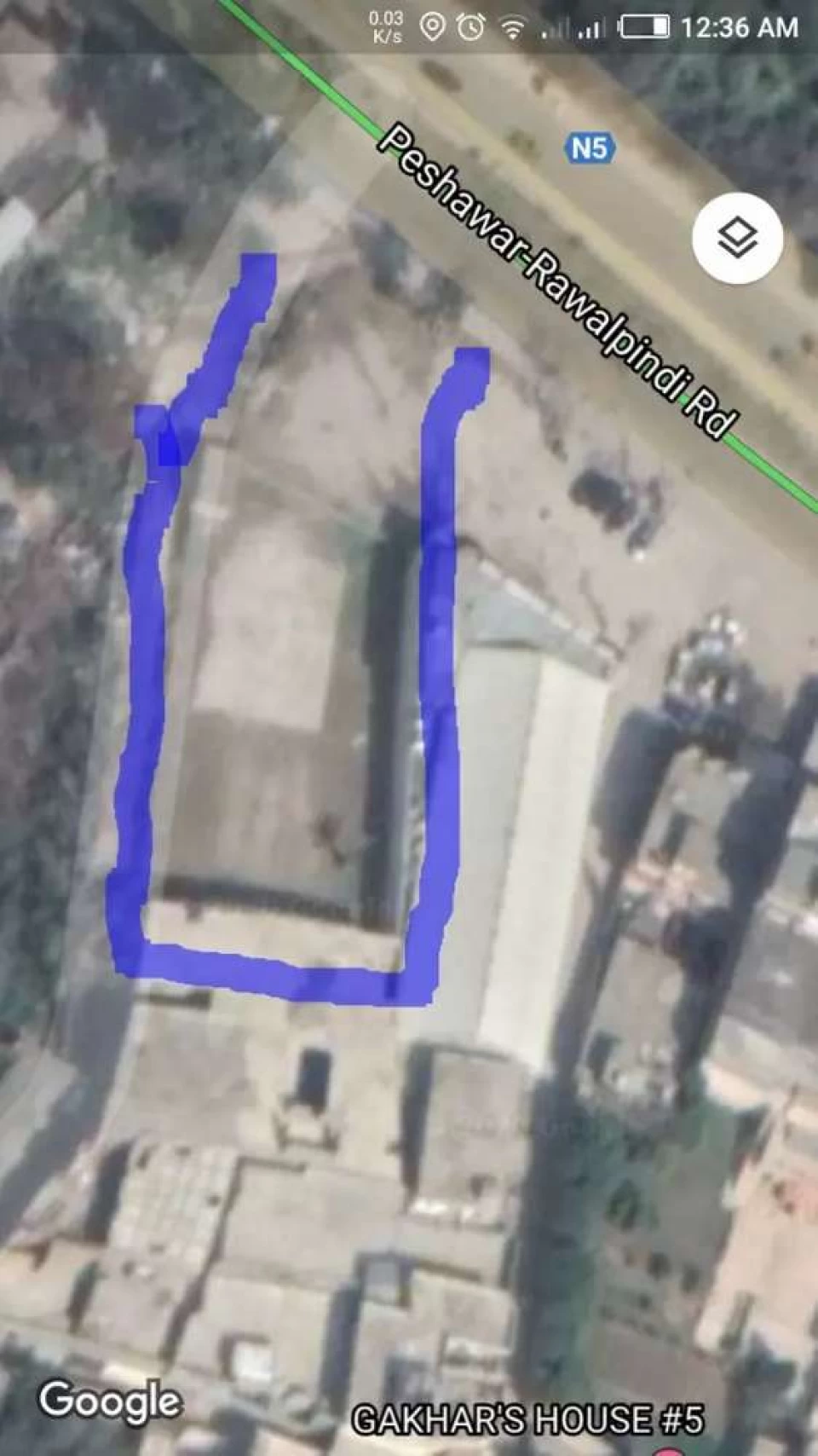818x1456 pixels.
Task: Open the map layers button
Action: (x=737, y=238)
